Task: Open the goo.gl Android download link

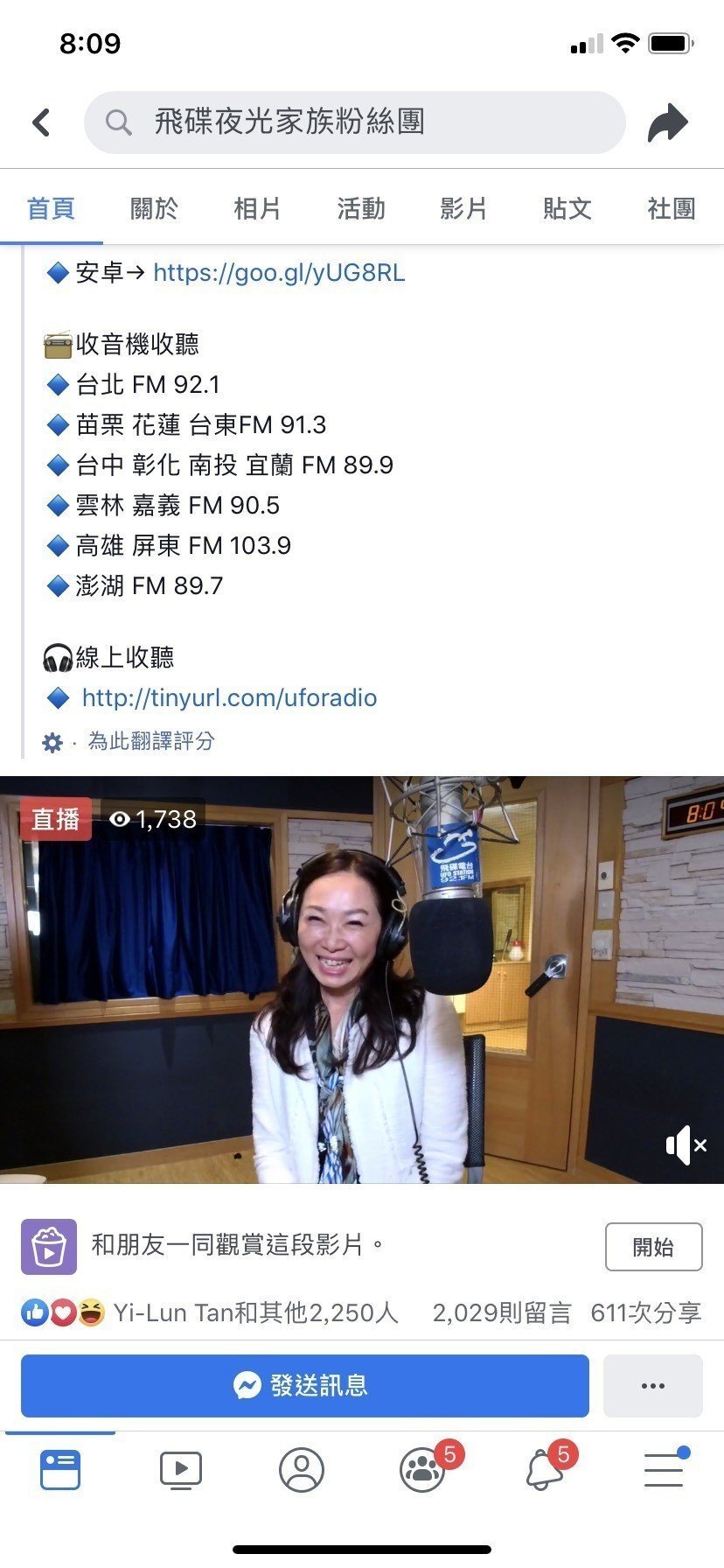Action: point(279,273)
